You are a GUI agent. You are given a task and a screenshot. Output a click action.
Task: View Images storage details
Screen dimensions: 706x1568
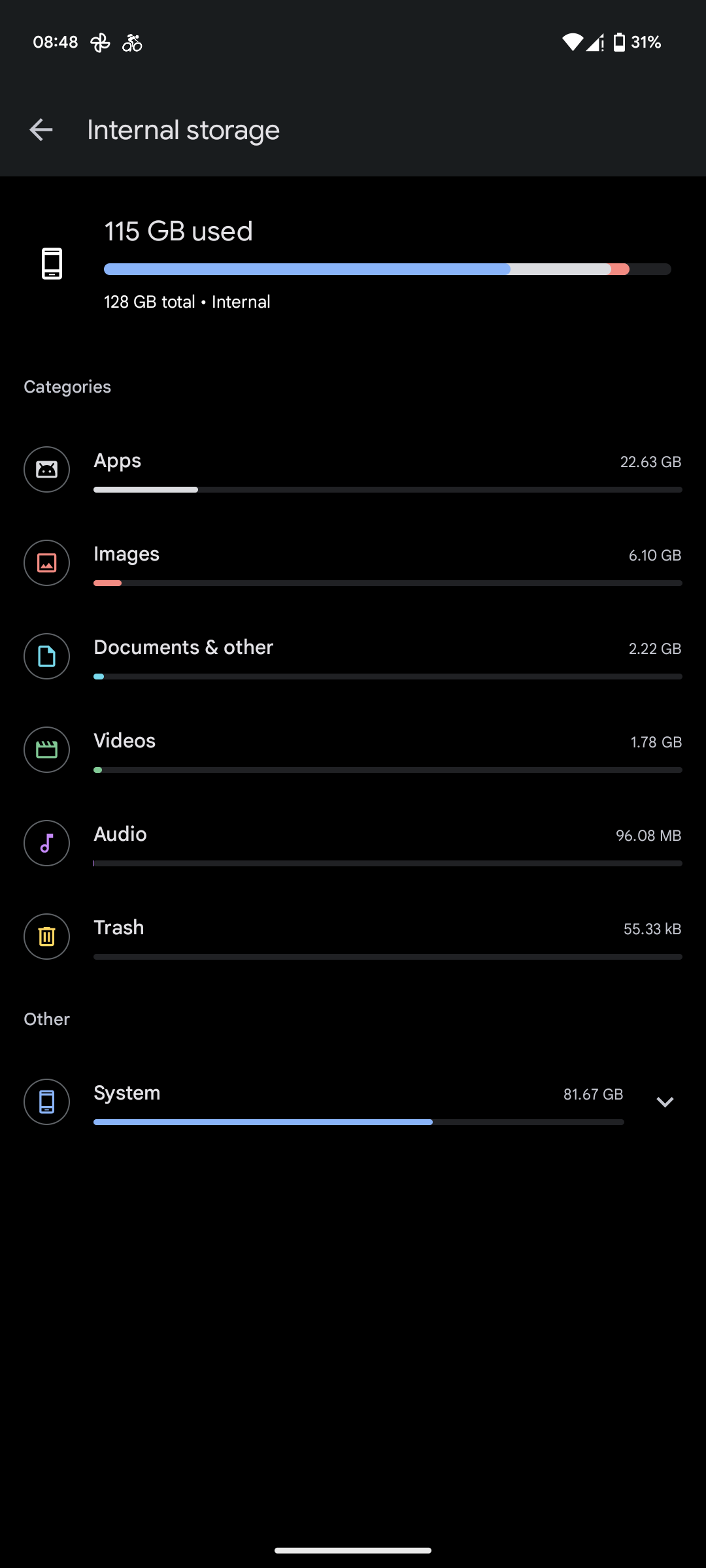tap(353, 563)
